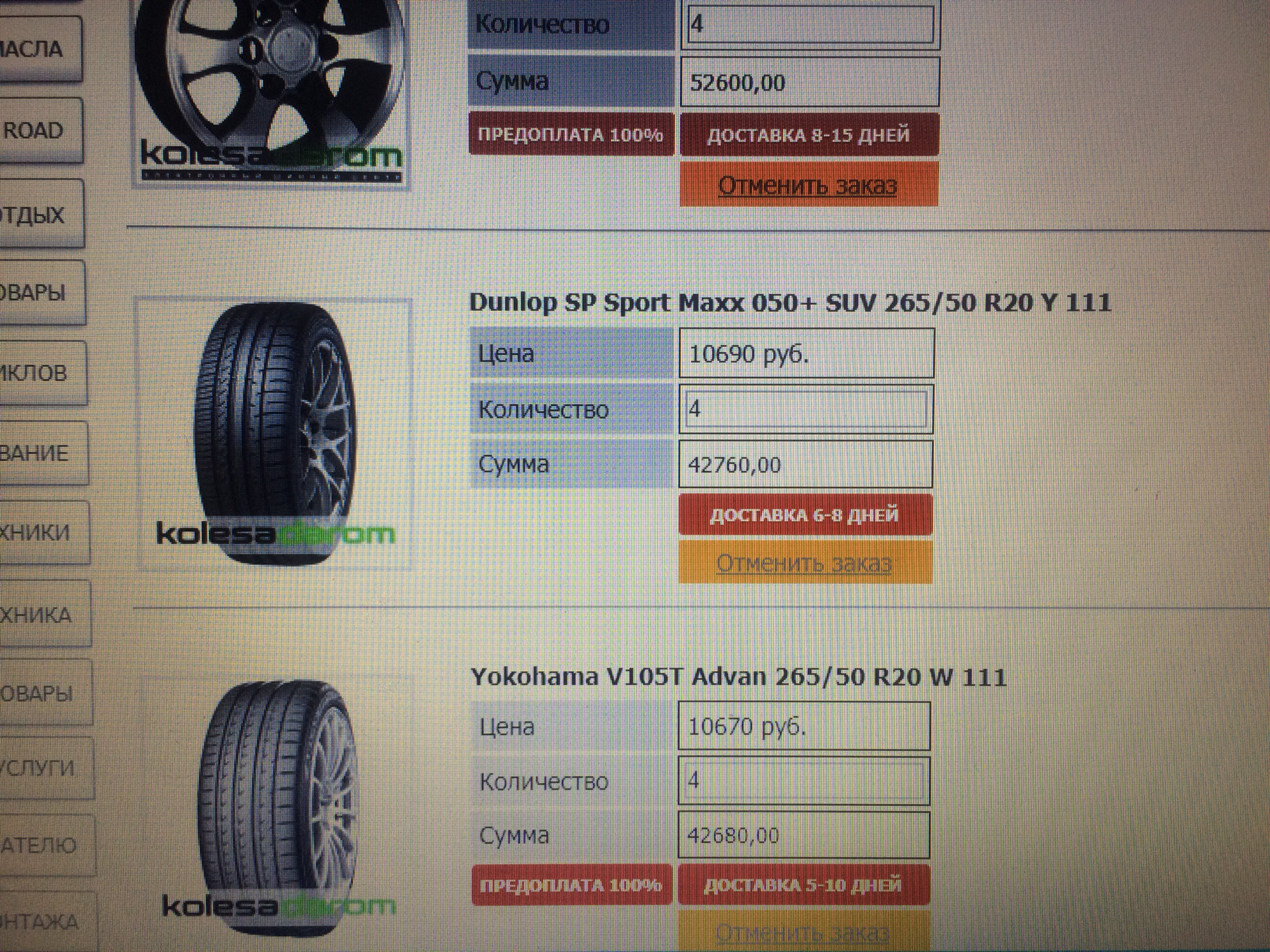This screenshot has height=952, width=1270.
Task: Edit the Количество field for Yokohama tires
Action: [803, 781]
